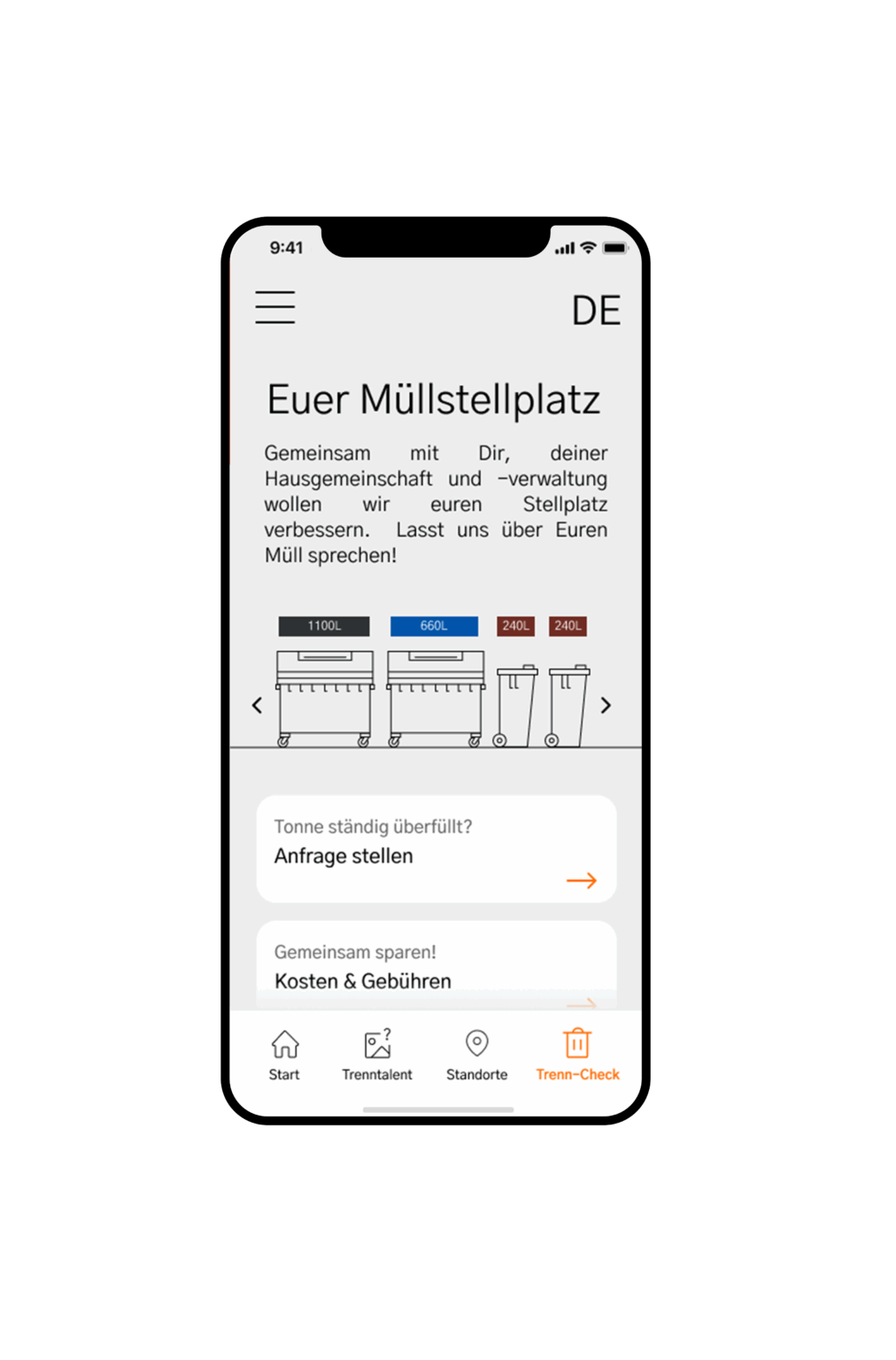896x1360 pixels.
Task: Go to the Start tab
Action: (284, 1055)
